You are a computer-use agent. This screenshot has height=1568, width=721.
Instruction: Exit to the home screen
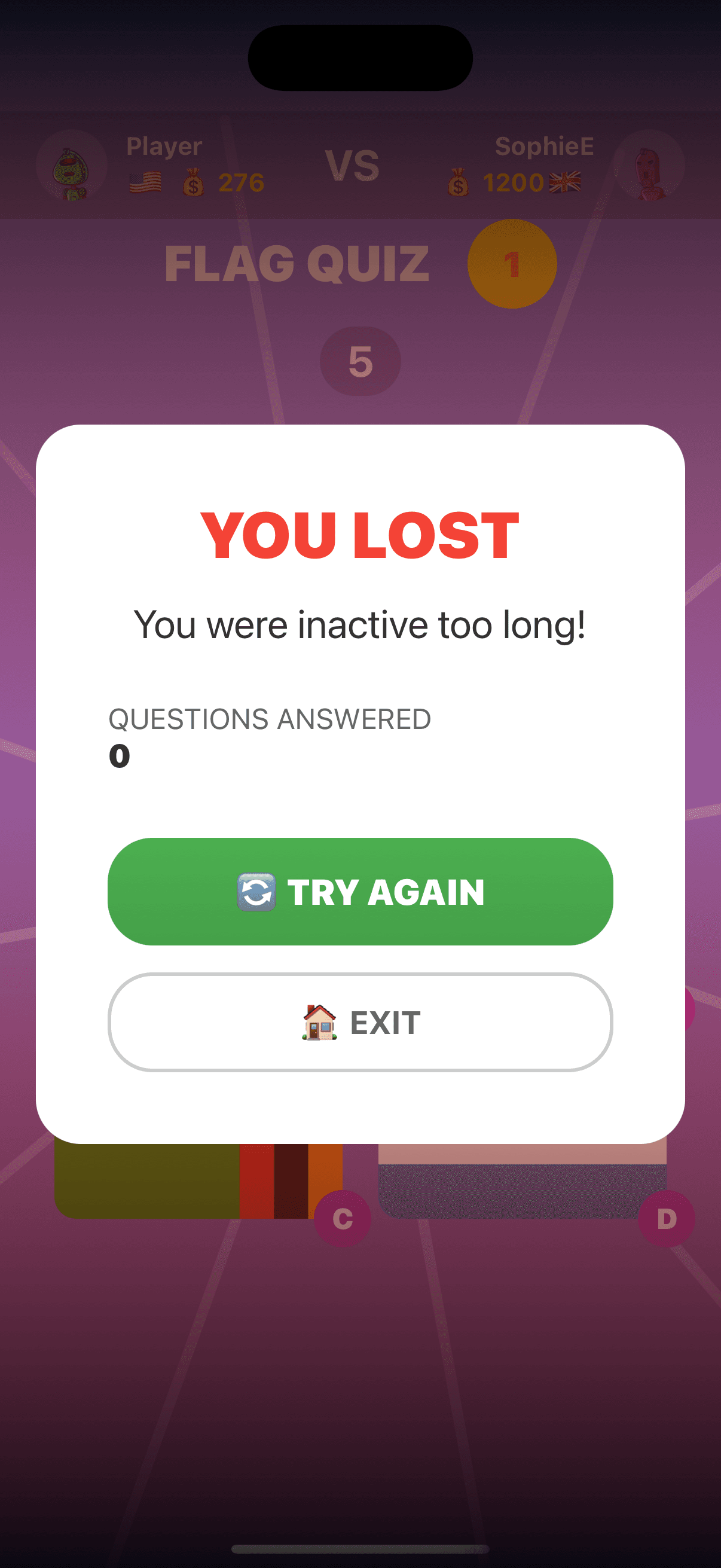360,1022
